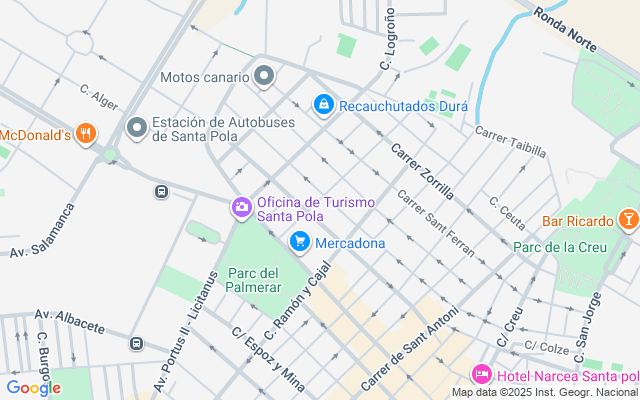
Task: Open the Mercadona supermarket marker
Action: click(299, 242)
